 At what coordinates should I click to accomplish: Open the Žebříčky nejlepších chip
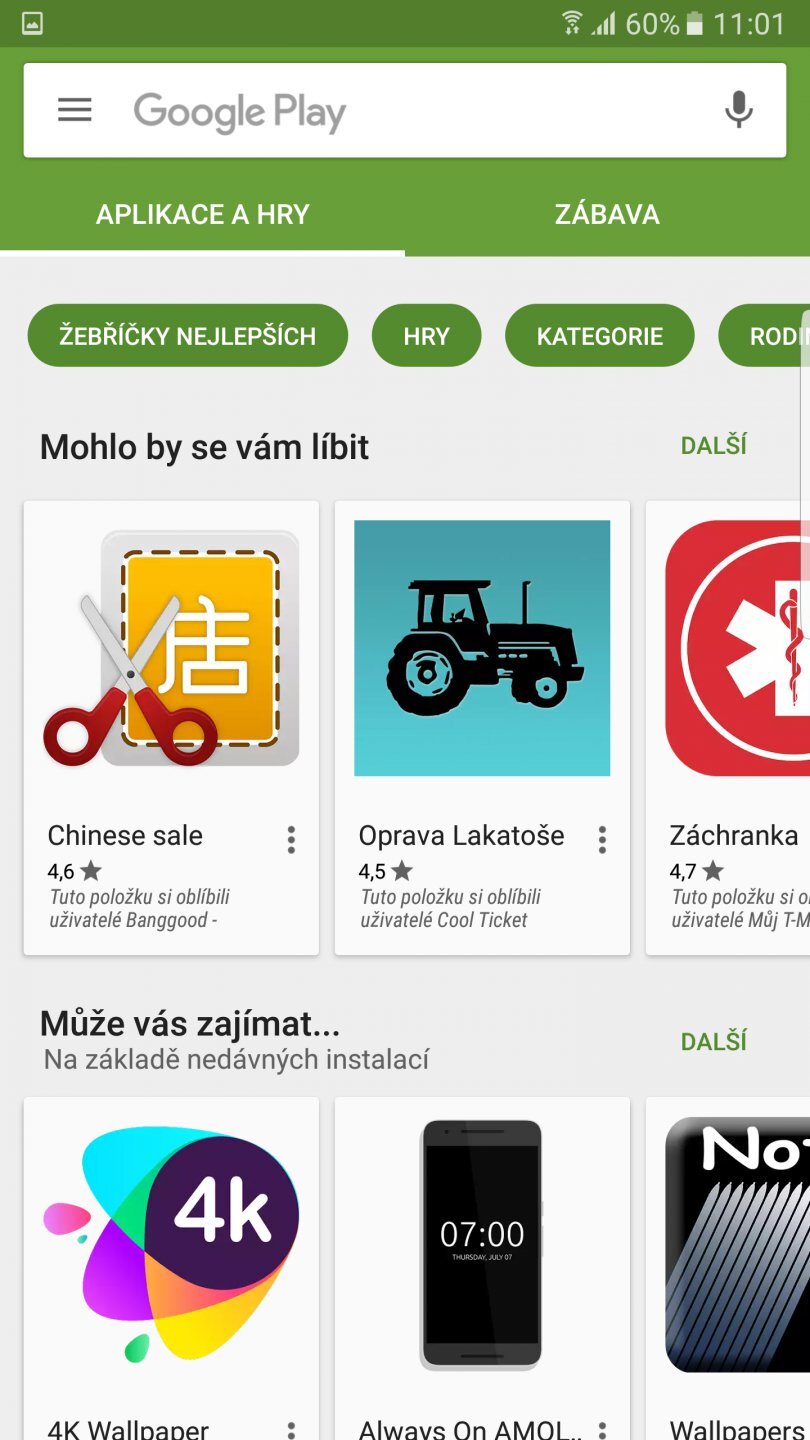pos(187,336)
